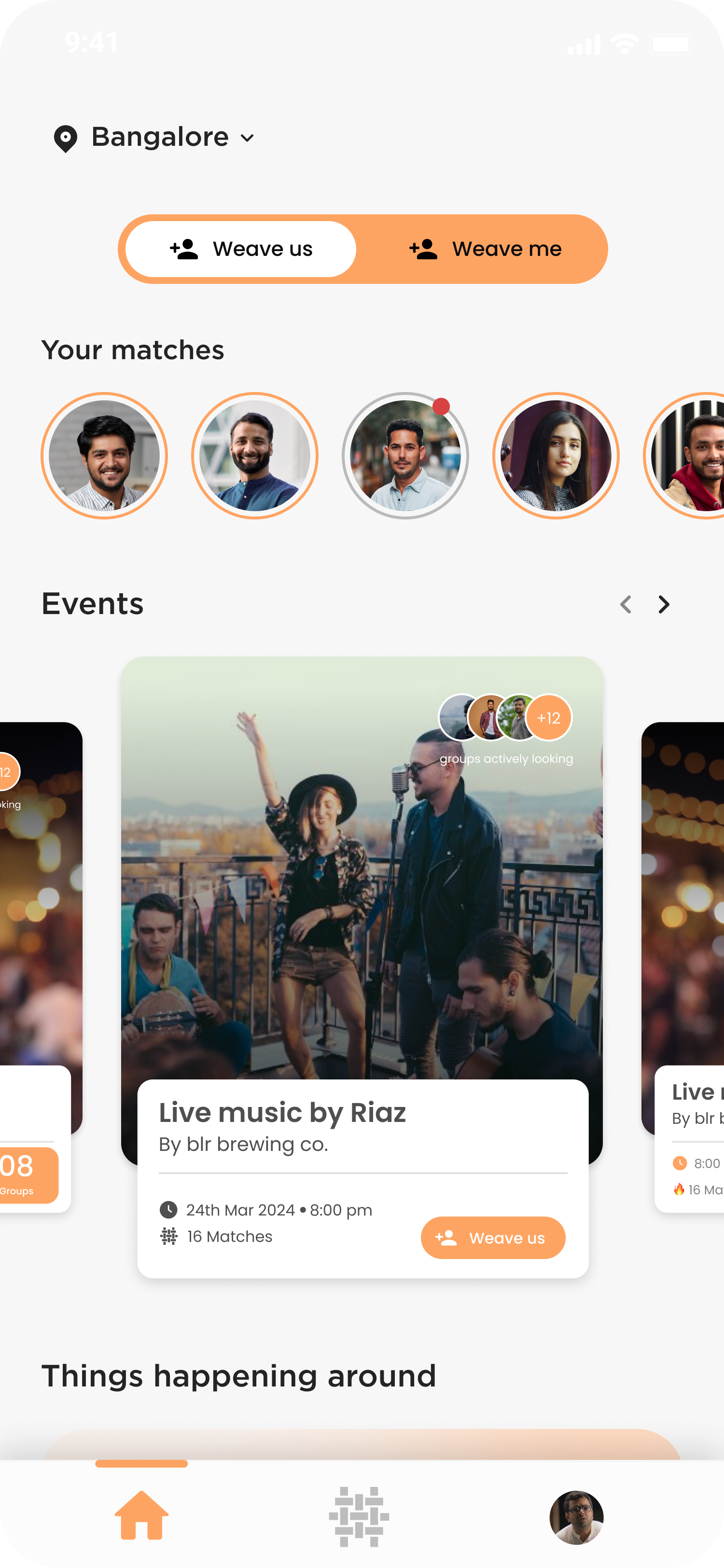724x1568 pixels.
Task: Open the Live music by Riaz event title
Action: (x=282, y=1112)
